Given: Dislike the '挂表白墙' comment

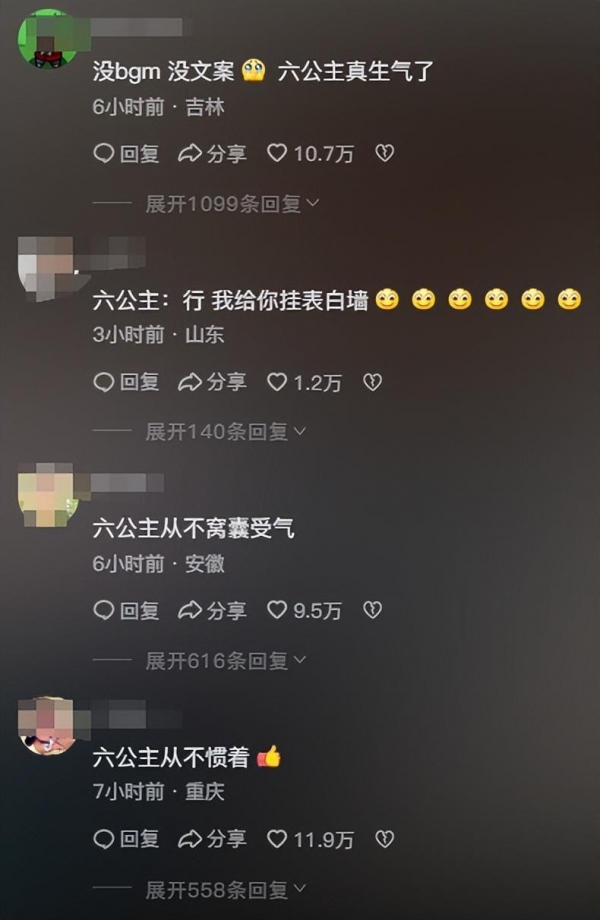Looking at the screenshot, I should click(372, 382).
